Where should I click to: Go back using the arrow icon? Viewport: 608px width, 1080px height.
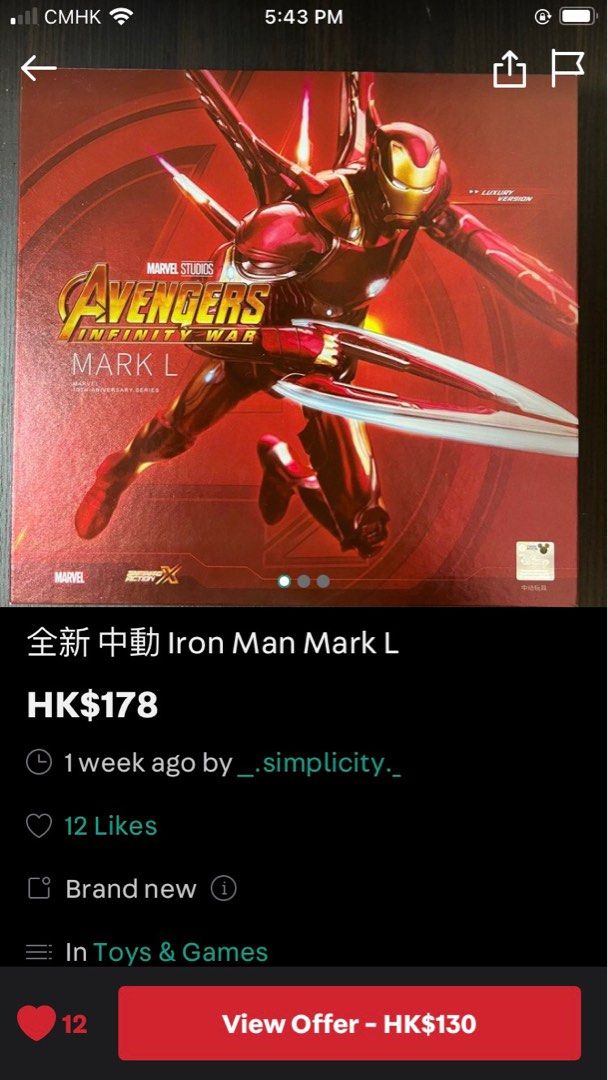point(39,68)
